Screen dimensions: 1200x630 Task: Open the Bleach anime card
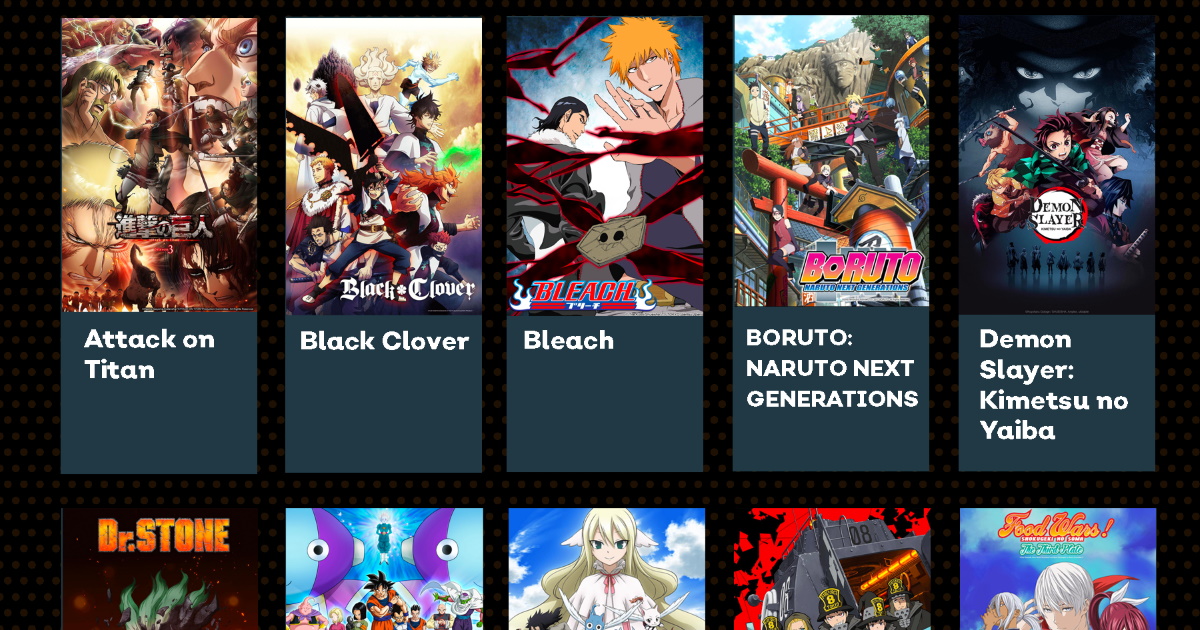point(605,245)
